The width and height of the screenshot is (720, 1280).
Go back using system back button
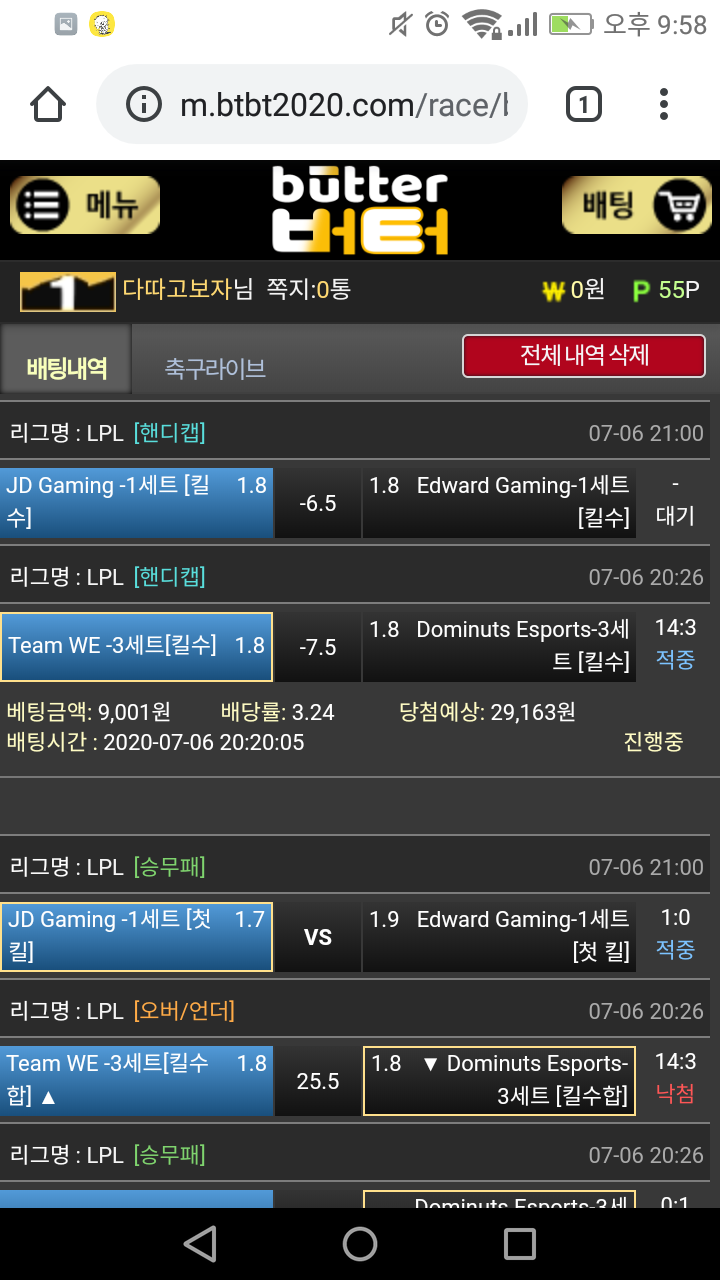click(x=200, y=1244)
